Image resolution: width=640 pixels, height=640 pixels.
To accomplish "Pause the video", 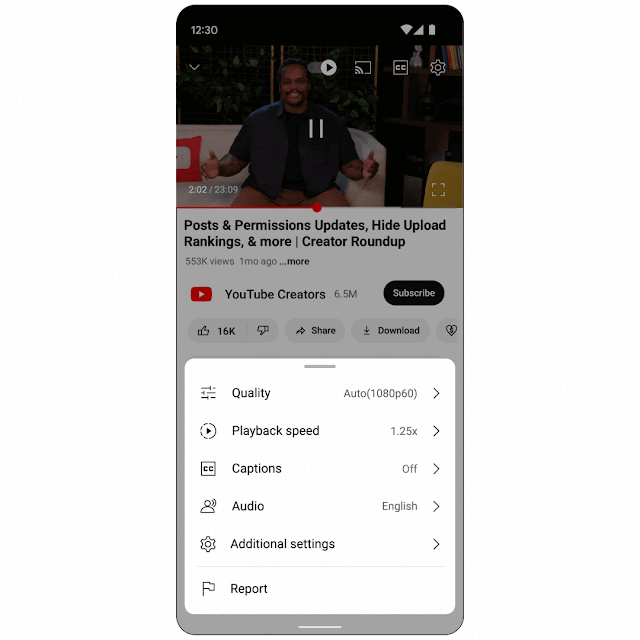I will tap(316, 128).
